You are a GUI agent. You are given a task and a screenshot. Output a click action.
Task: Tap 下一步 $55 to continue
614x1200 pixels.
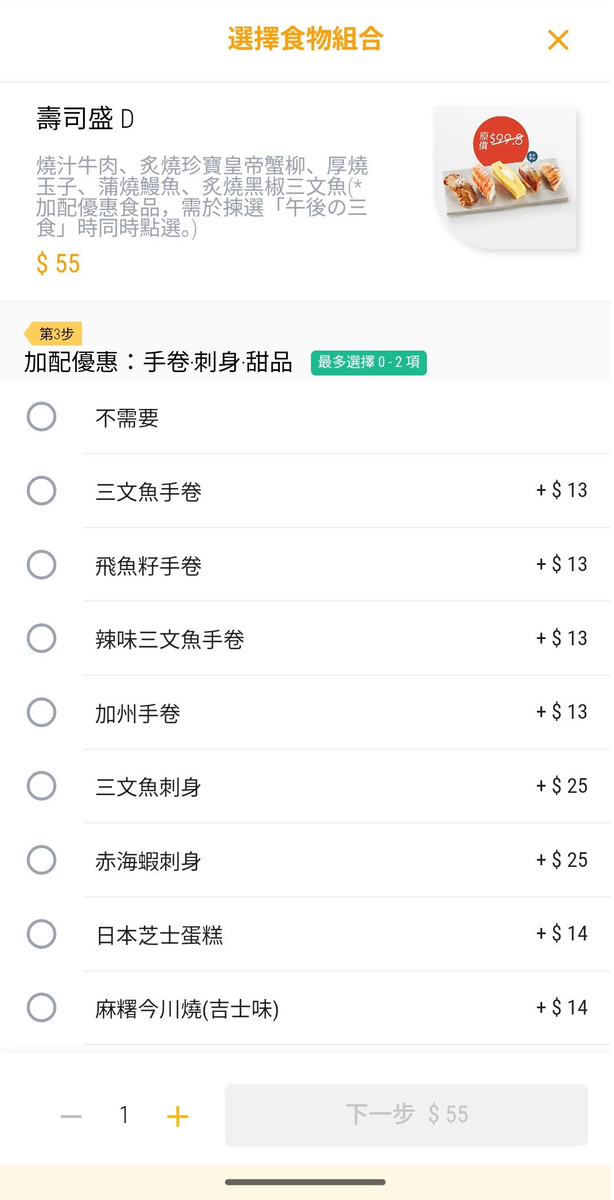tap(406, 1115)
